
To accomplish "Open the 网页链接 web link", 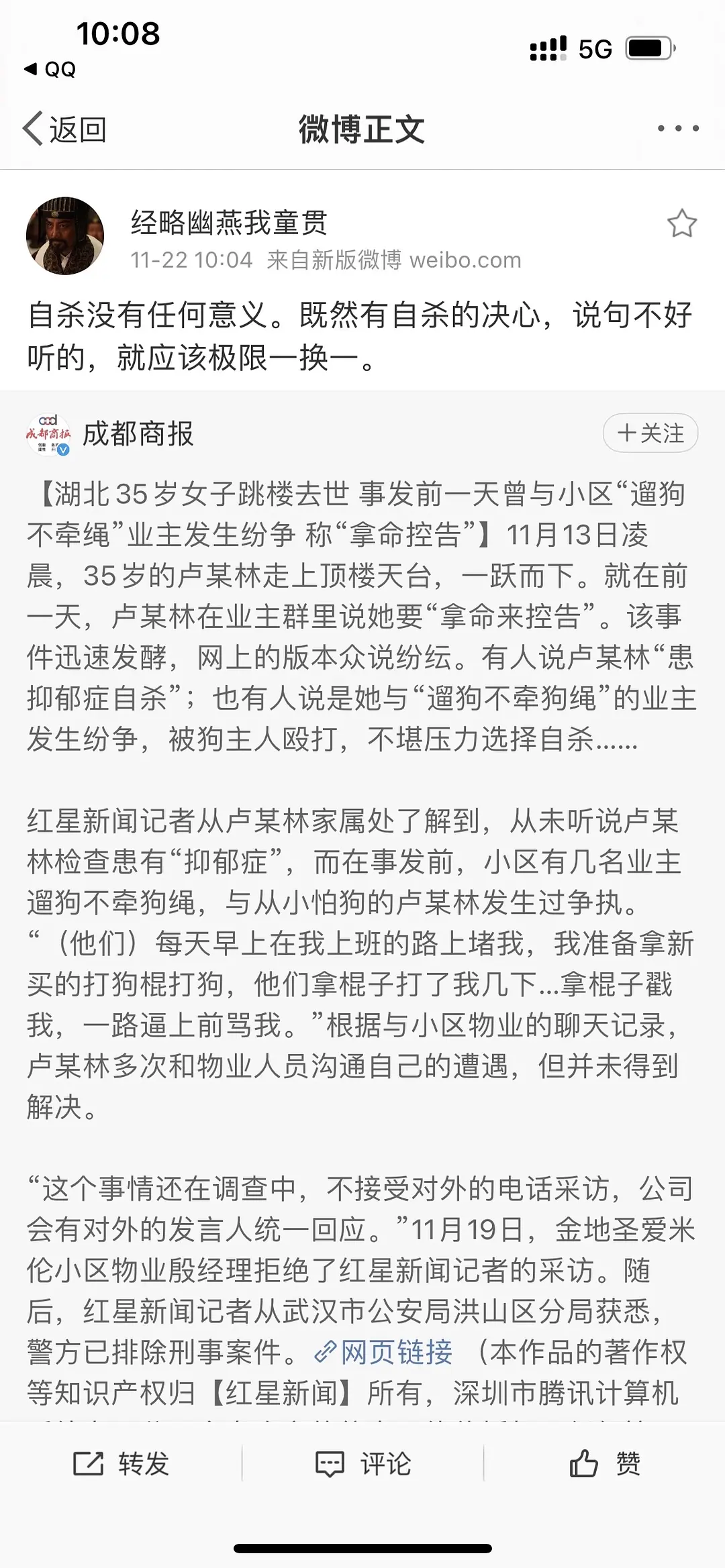I will point(384,1352).
